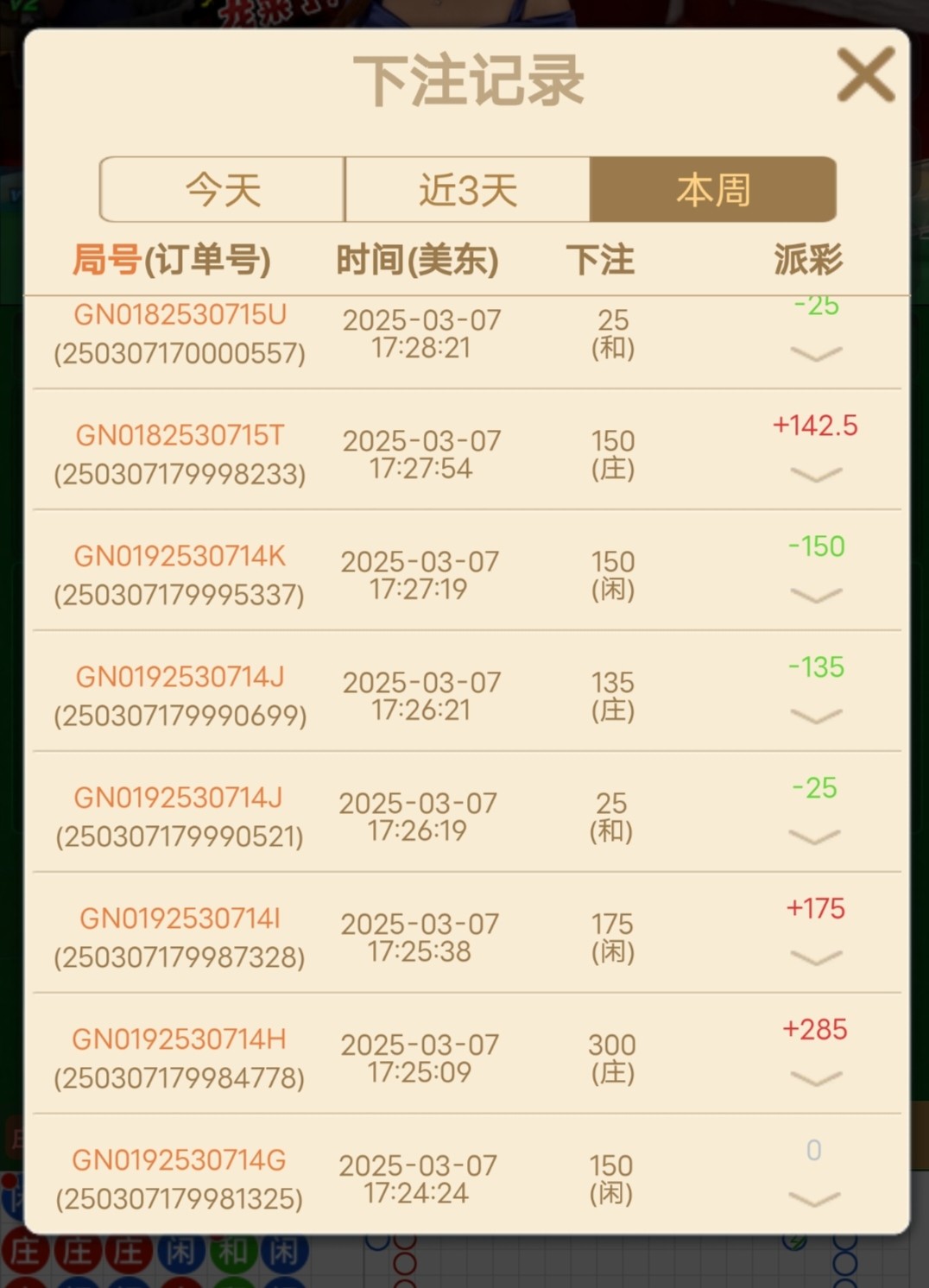Switch to the 近3天 tab
The width and height of the screenshot is (929, 1288).
click(467, 190)
